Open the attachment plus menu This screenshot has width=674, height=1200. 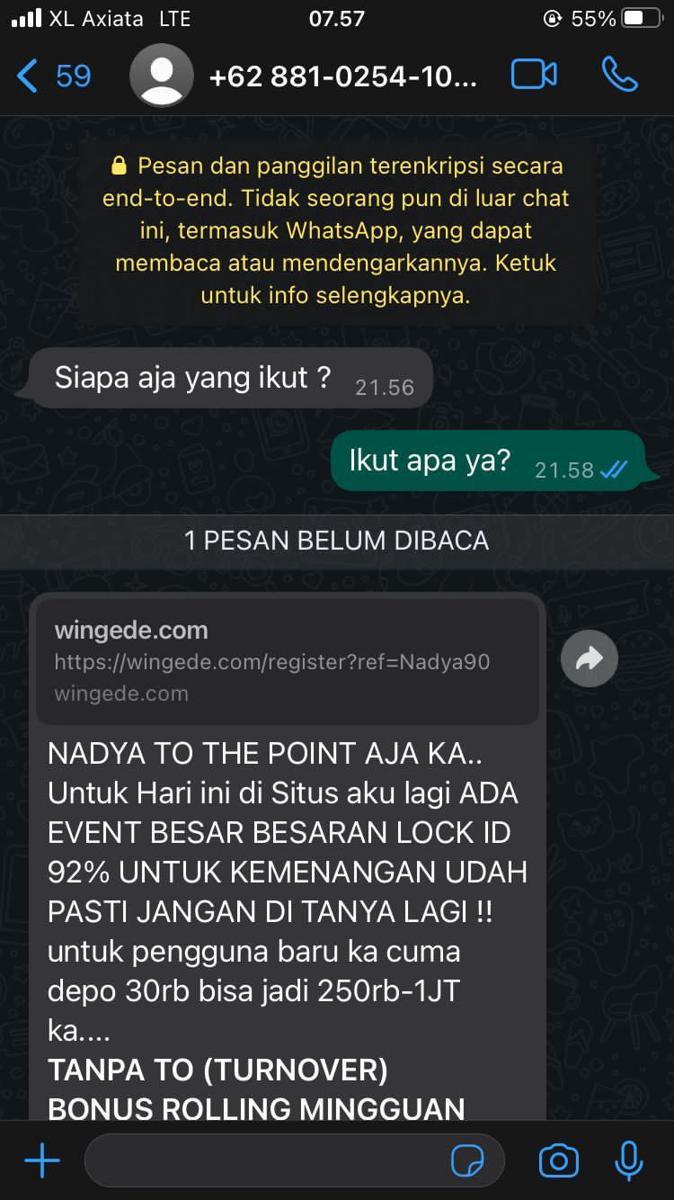42,1161
